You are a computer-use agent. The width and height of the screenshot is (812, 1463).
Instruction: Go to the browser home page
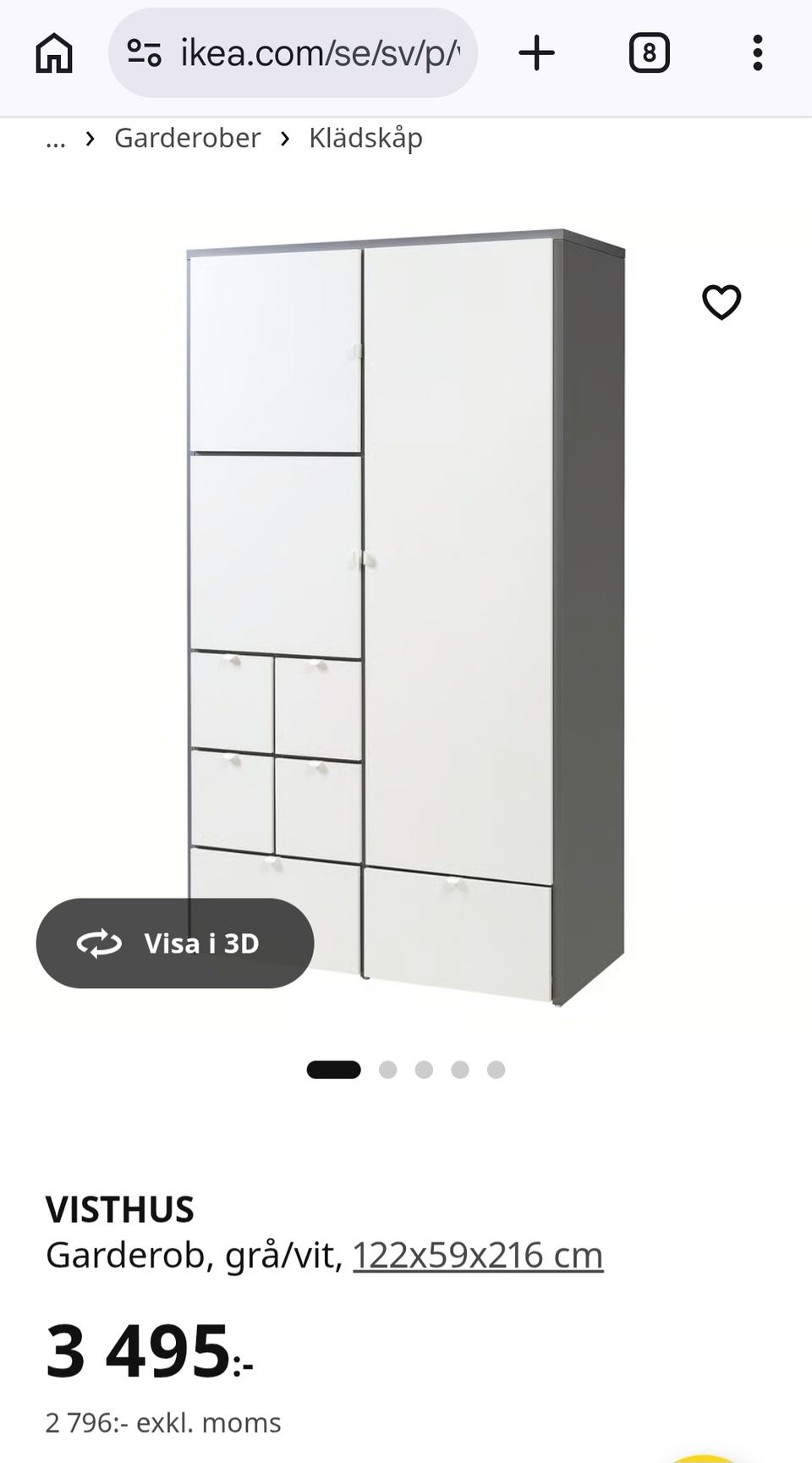(x=54, y=53)
